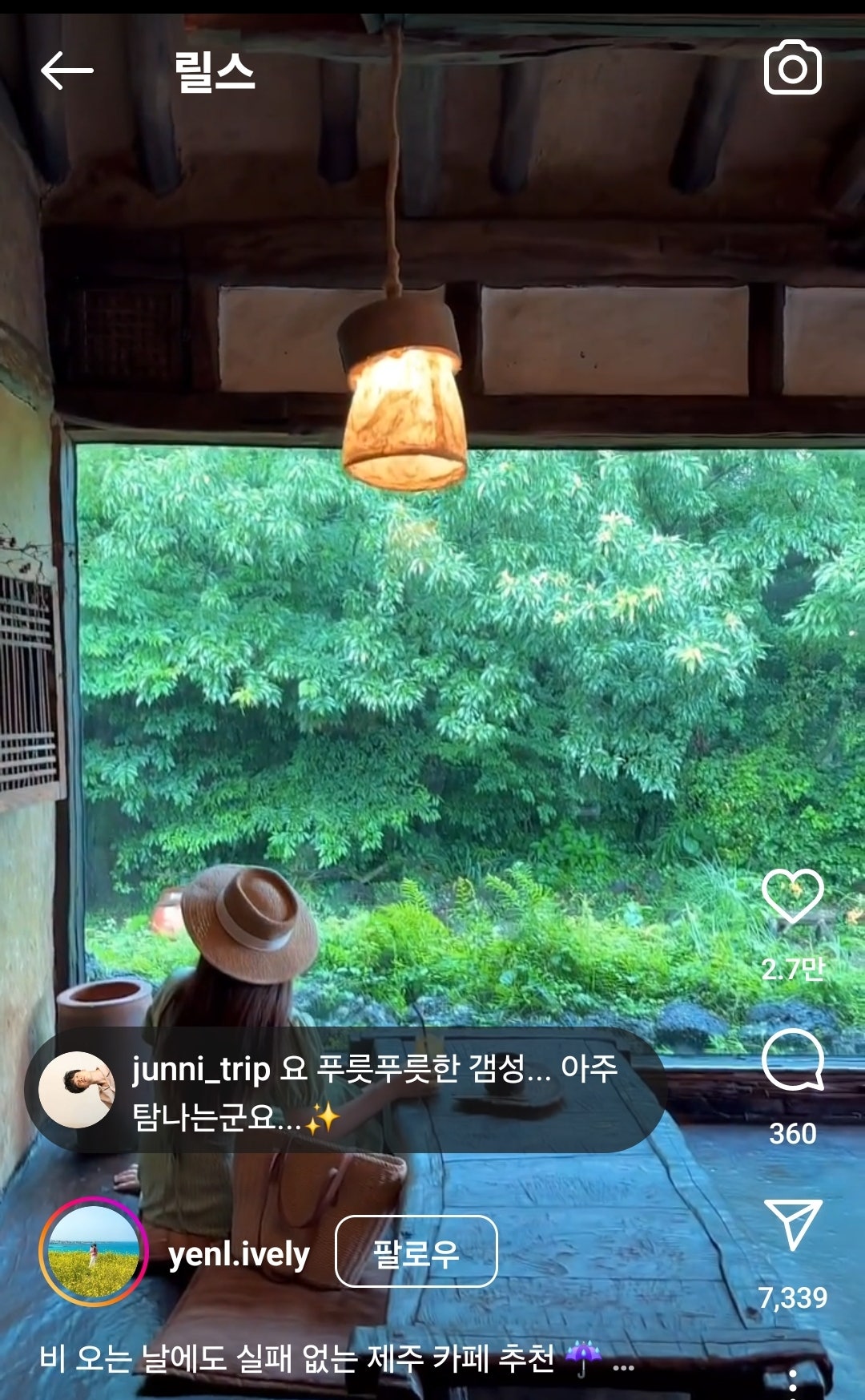Like this reel with the heart icon
Viewport: 865px width, 1400px height.
click(x=792, y=896)
